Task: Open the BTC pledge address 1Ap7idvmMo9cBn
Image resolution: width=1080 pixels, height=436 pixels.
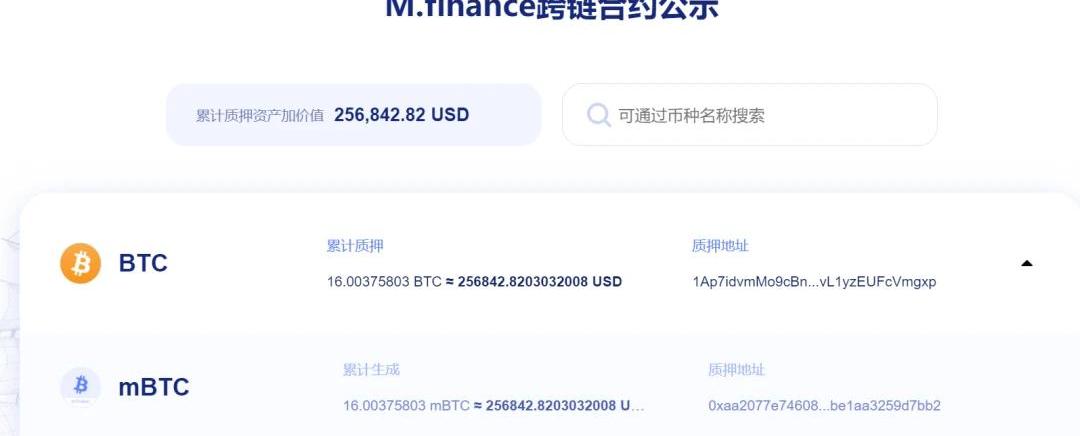Action: pos(813,282)
